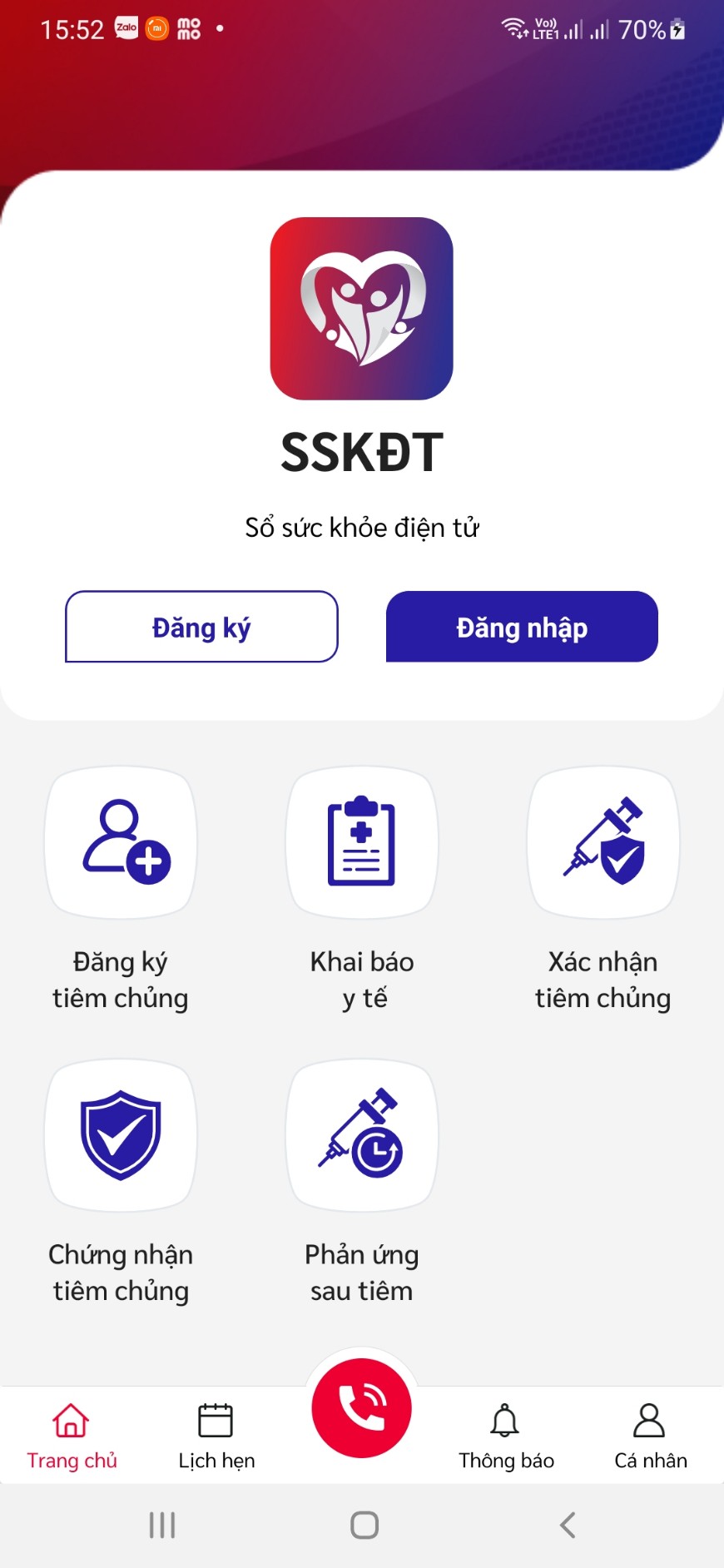Tap the Đăng ký button

pyautogui.click(x=201, y=627)
